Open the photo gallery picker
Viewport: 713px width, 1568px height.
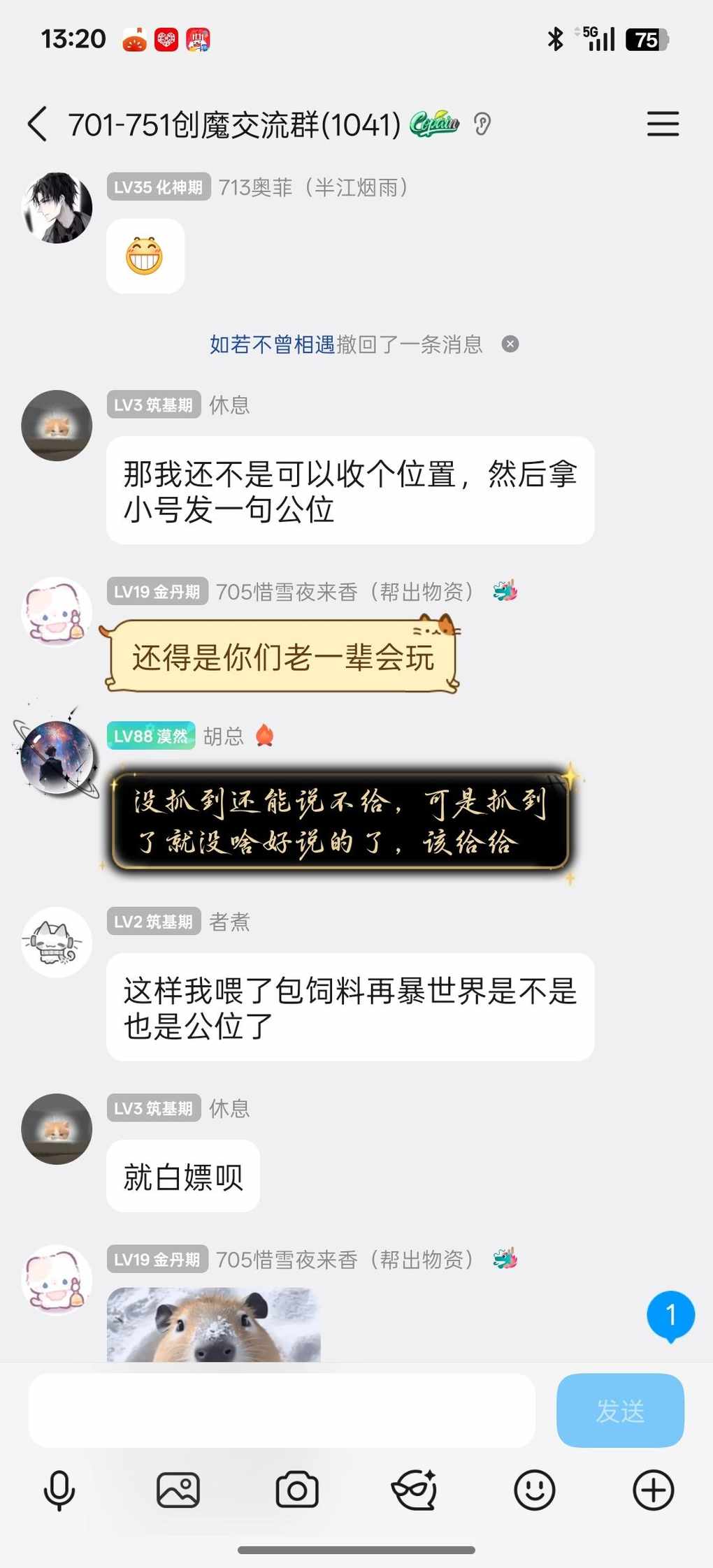178,1490
